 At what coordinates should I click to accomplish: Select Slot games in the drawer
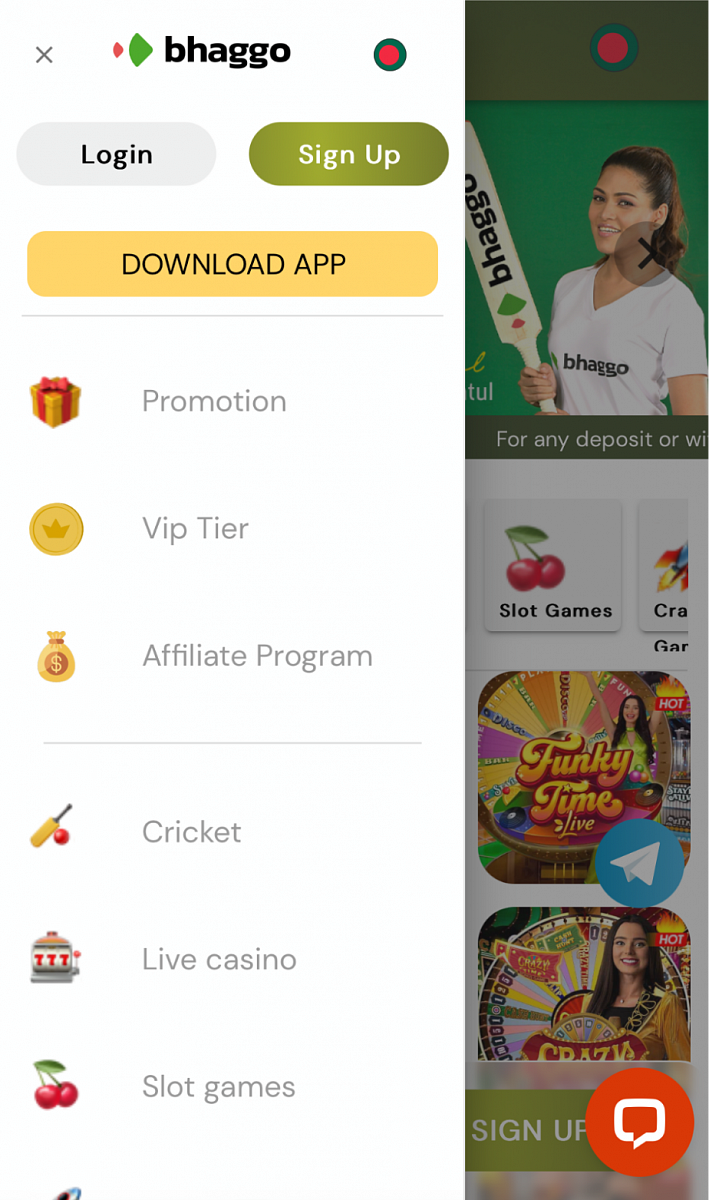click(x=218, y=1087)
